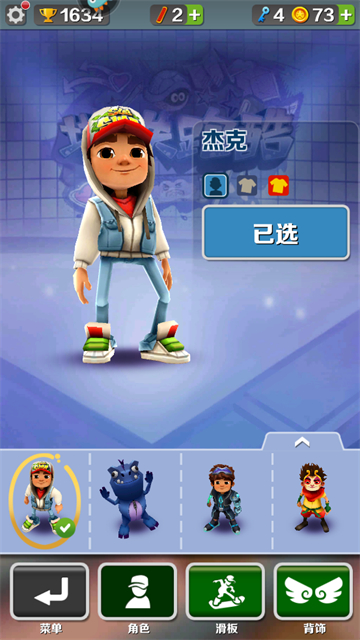Viewport: 360px width, 640px height.
Task: Choose the beige shirt outfit for Jake
Action: [247, 186]
